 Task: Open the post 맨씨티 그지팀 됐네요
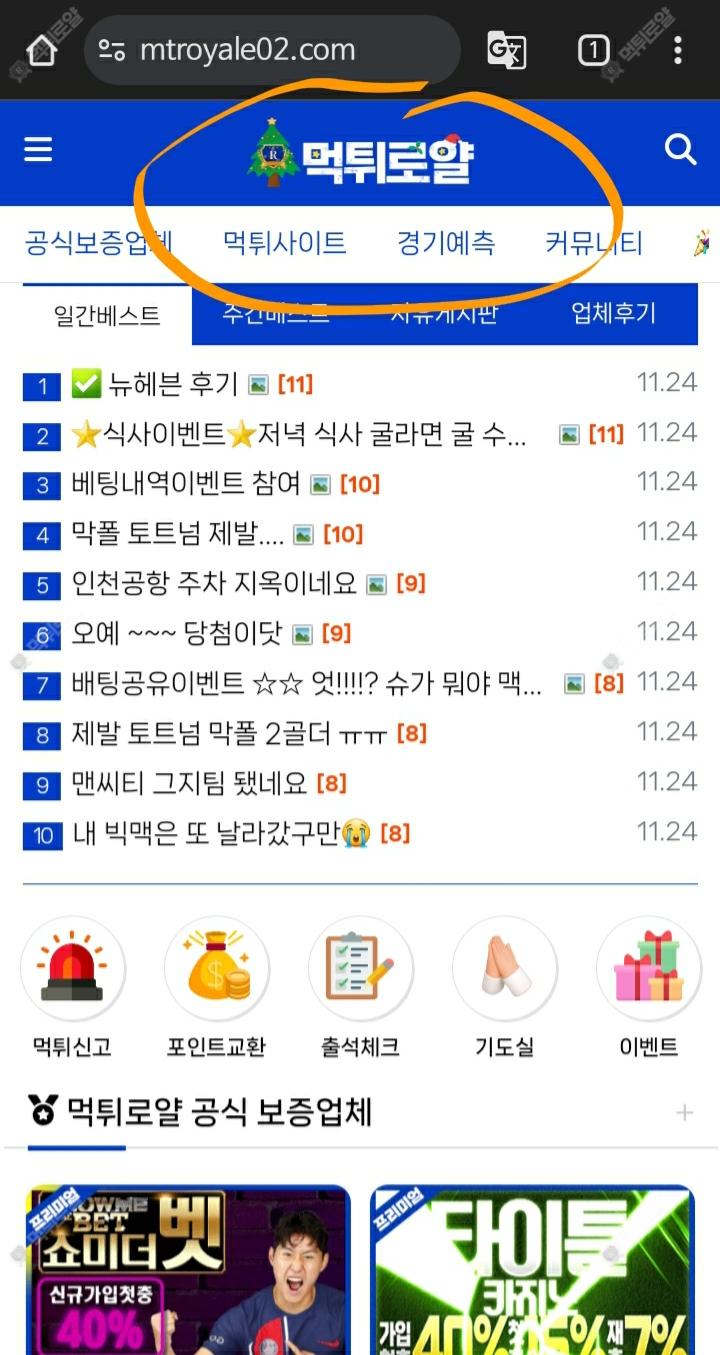point(190,783)
